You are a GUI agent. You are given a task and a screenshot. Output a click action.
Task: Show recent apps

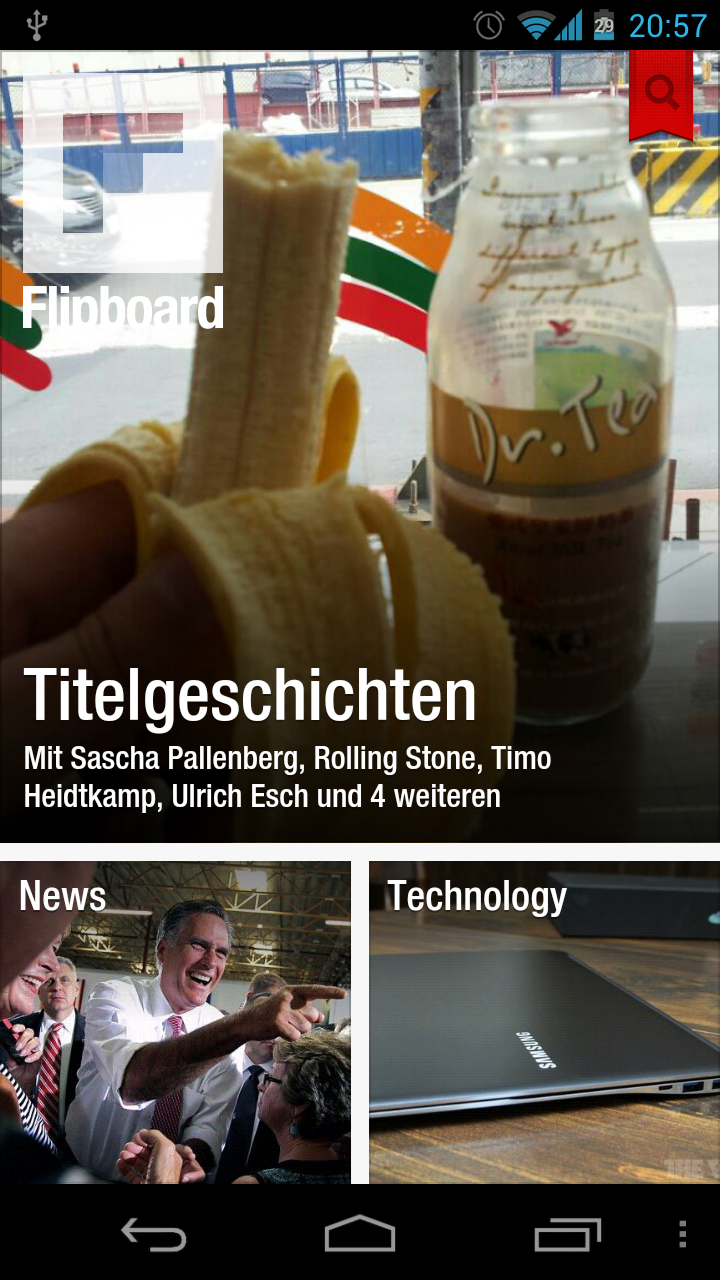coord(567,1234)
